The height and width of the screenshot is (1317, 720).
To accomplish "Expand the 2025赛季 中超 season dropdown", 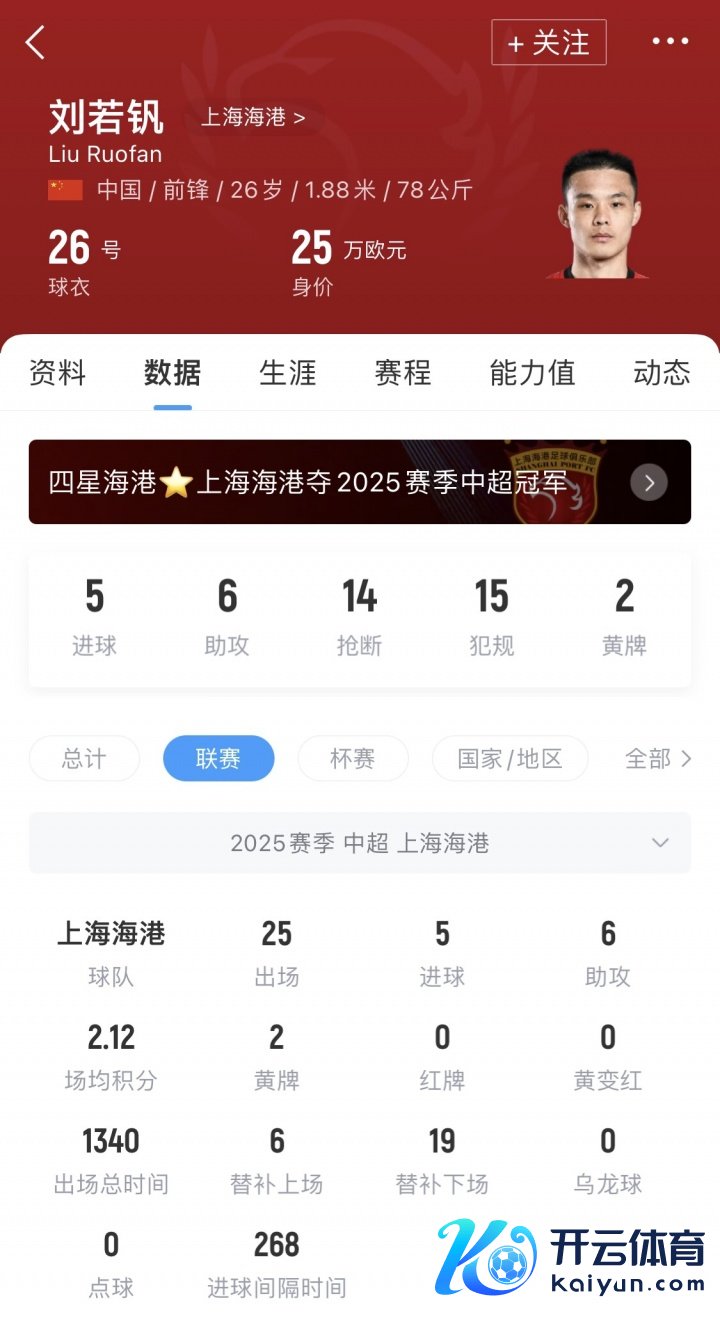I will (x=359, y=843).
